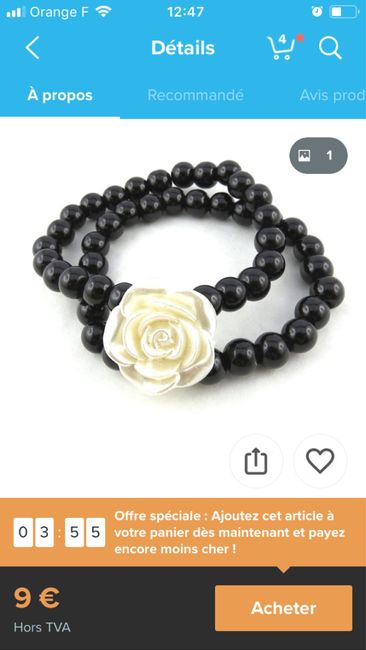Open search with the magnifier icon
The width and height of the screenshot is (366, 650).
330,48
